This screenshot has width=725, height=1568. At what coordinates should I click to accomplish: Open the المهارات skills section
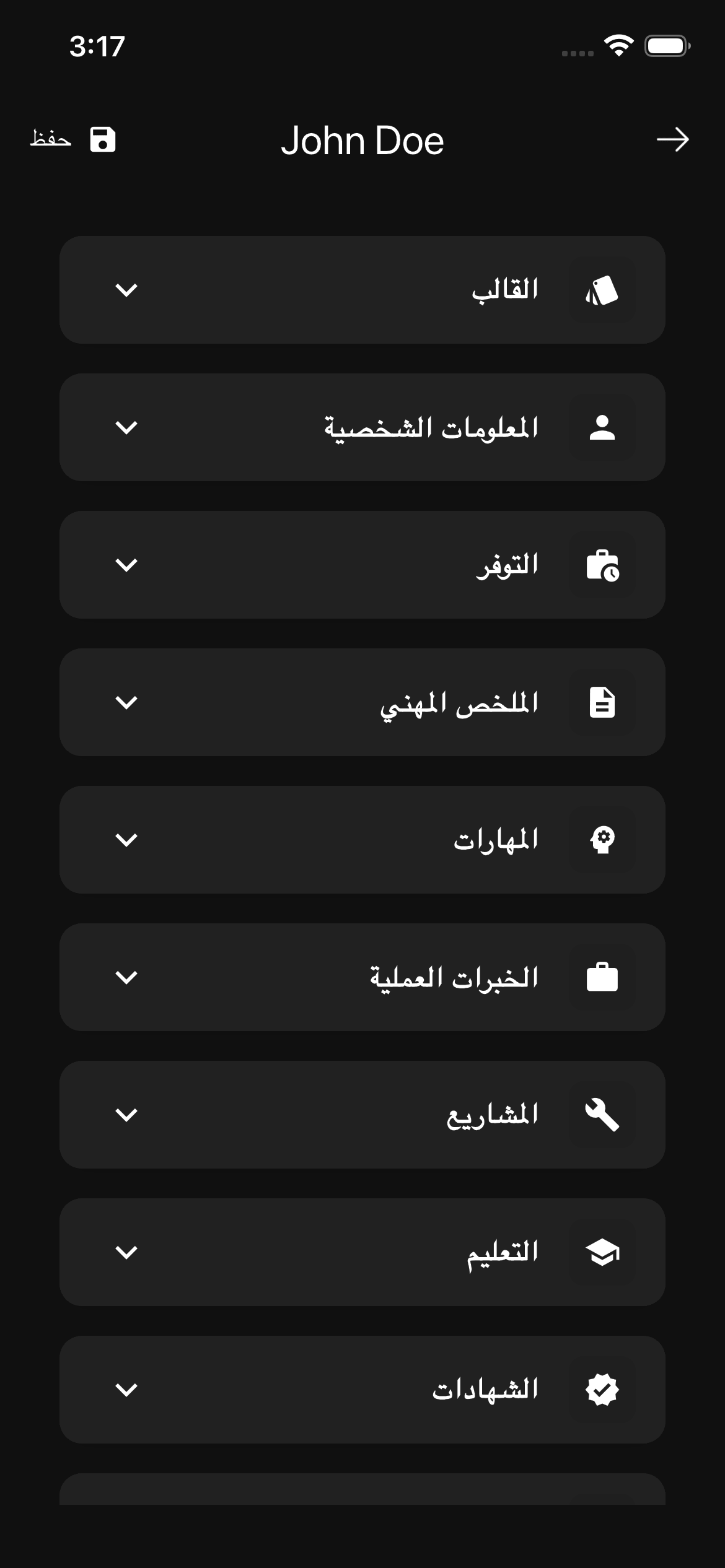tap(362, 840)
